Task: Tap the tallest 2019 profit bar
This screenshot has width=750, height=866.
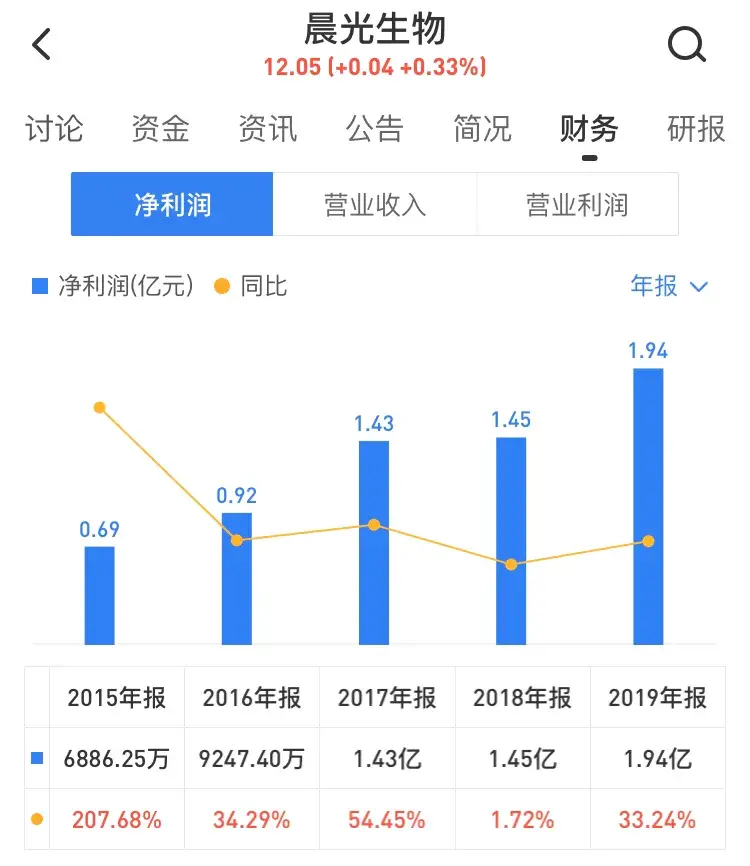Action: [x=648, y=500]
